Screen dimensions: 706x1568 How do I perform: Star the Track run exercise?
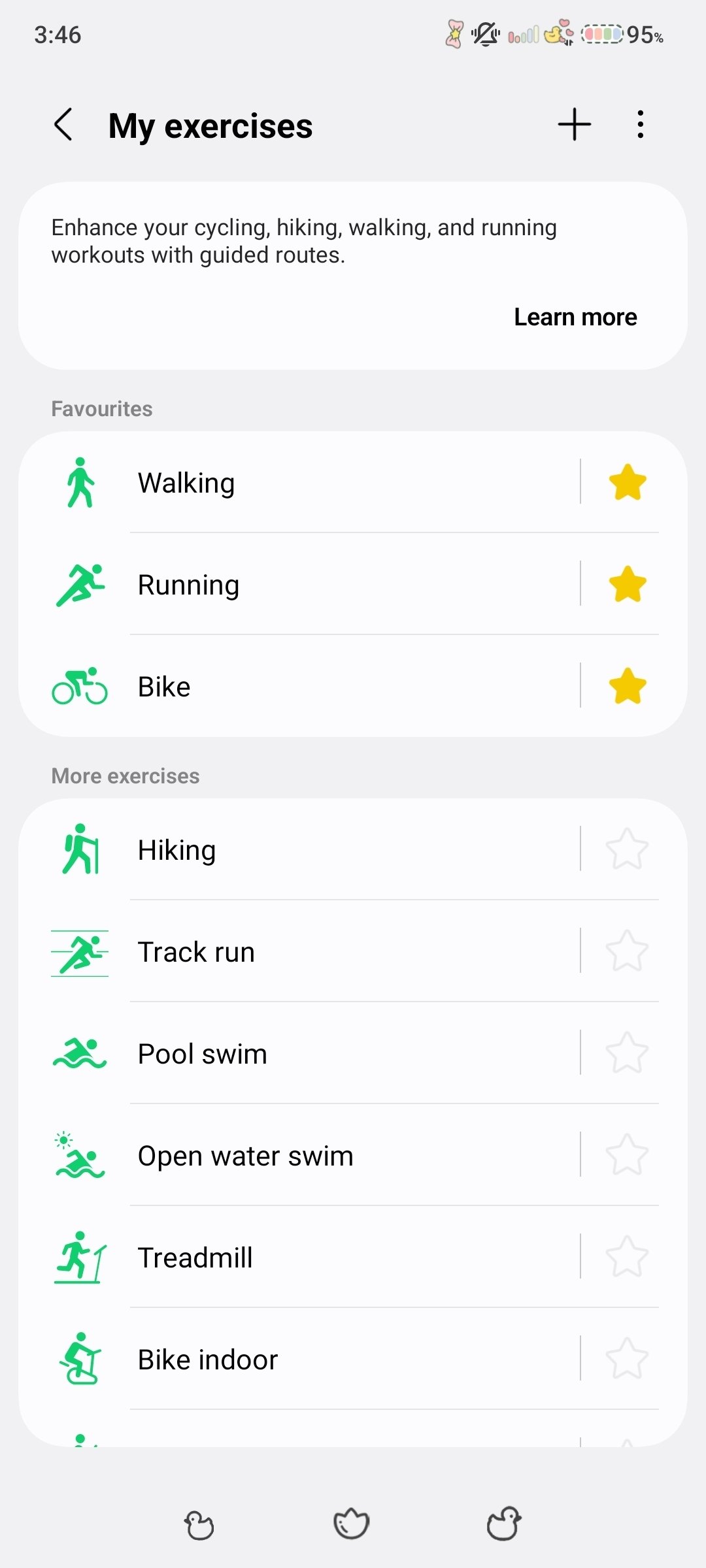[628, 951]
